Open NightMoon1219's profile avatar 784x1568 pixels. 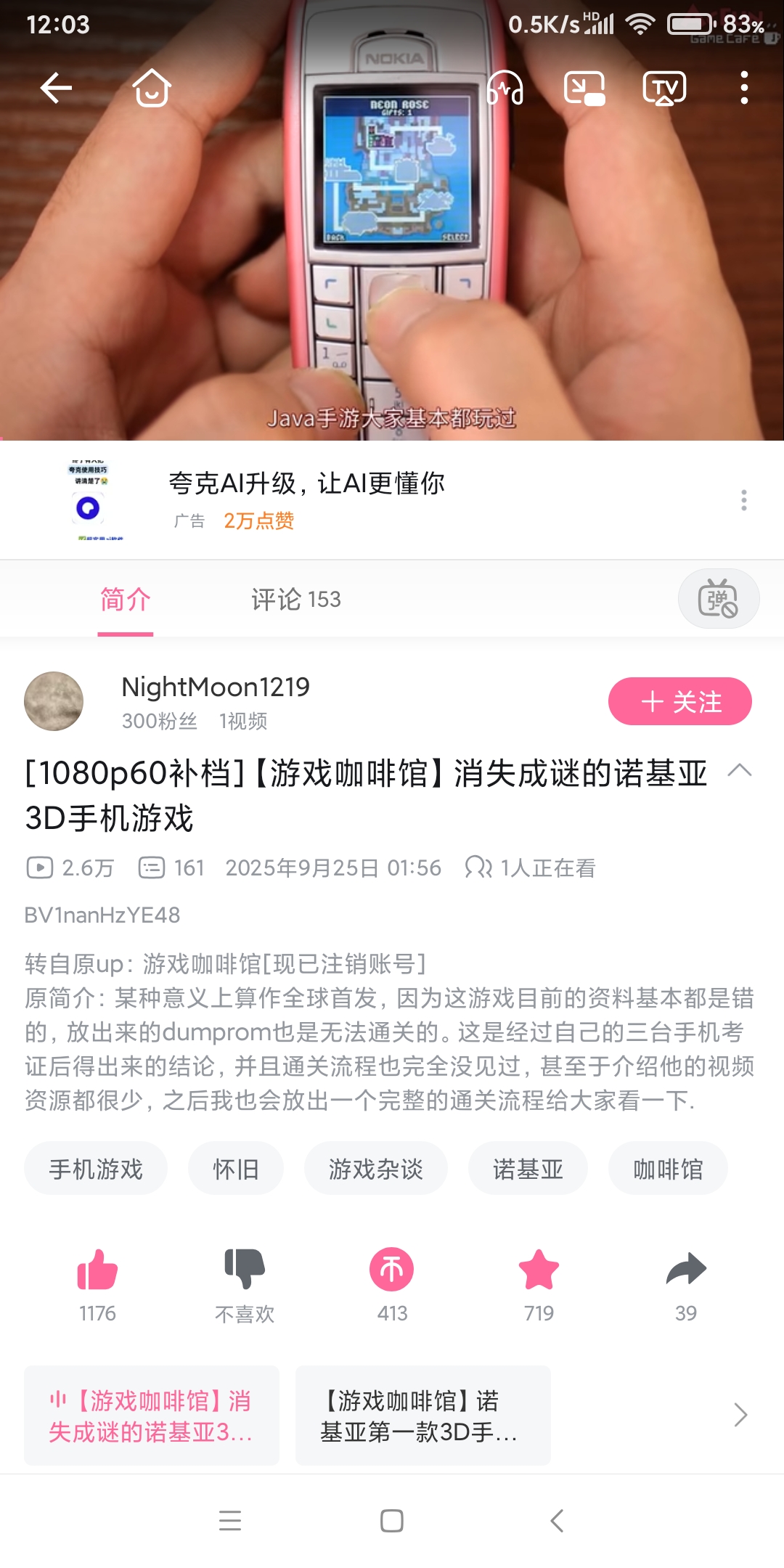pos(54,701)
